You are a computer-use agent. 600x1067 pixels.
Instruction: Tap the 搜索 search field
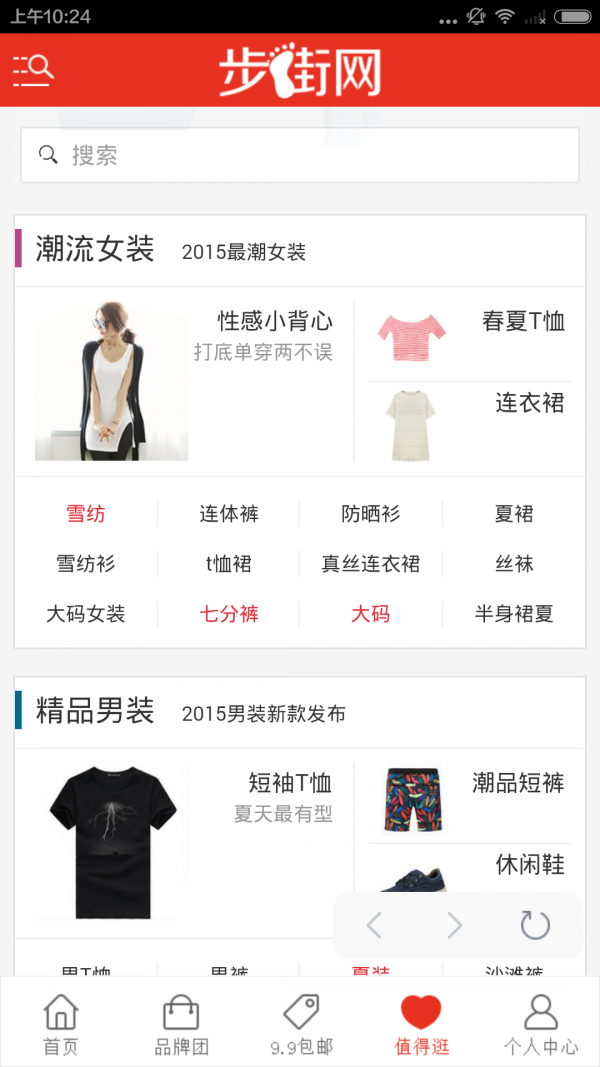point(300,155)
